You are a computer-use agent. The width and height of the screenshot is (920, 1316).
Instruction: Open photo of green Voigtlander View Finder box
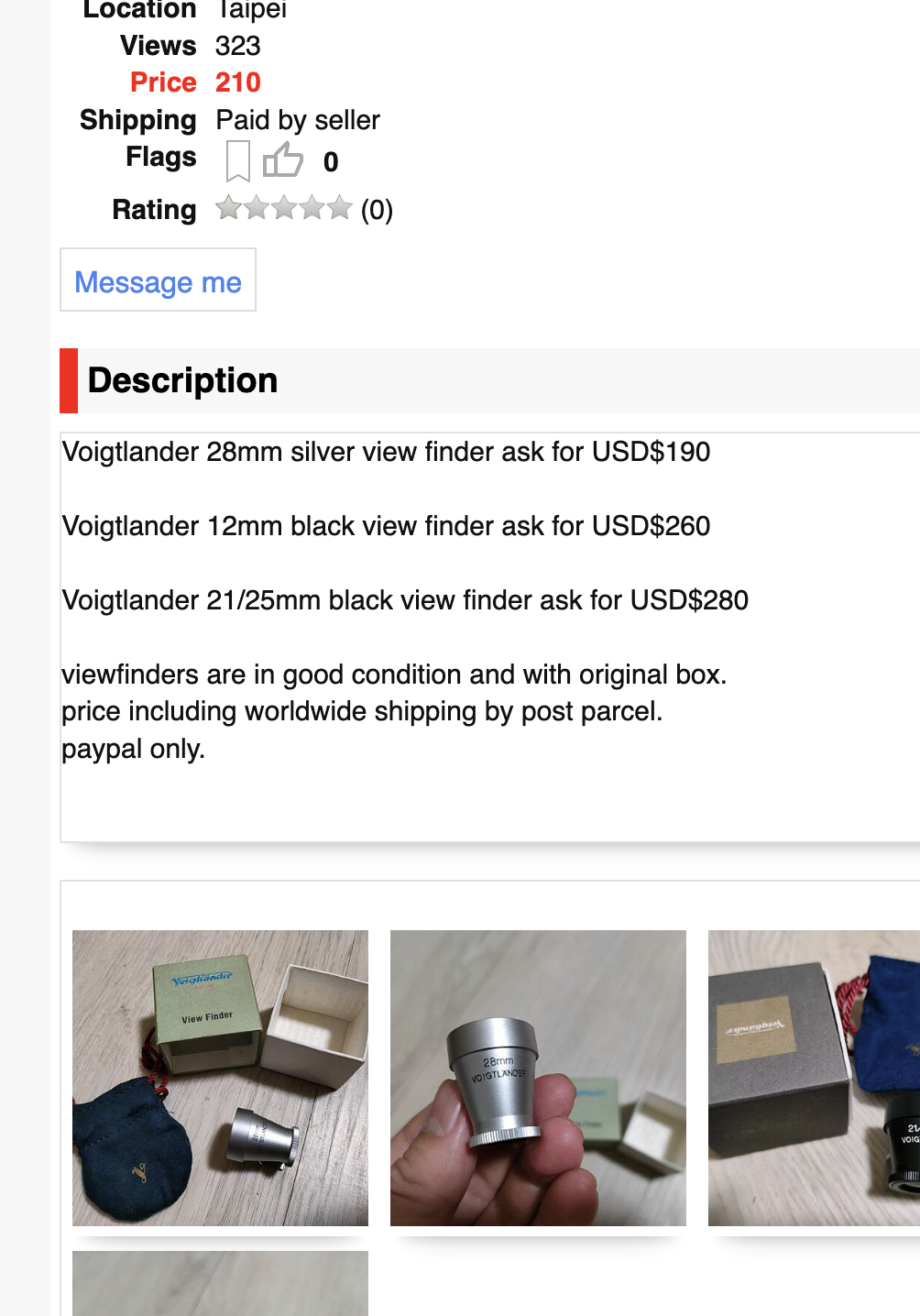click(x=220, y=1078)
